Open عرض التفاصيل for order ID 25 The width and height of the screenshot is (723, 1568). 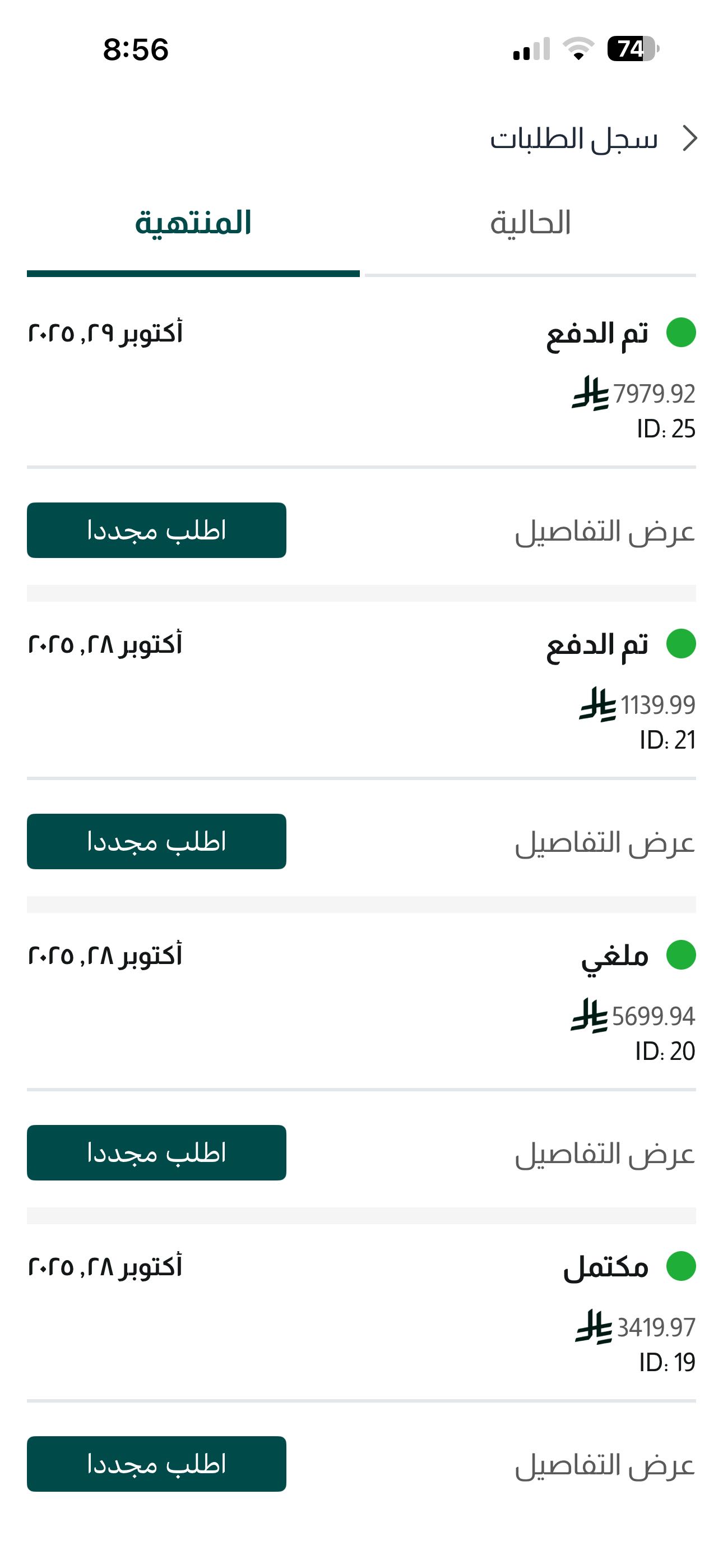tap(604, 532)
